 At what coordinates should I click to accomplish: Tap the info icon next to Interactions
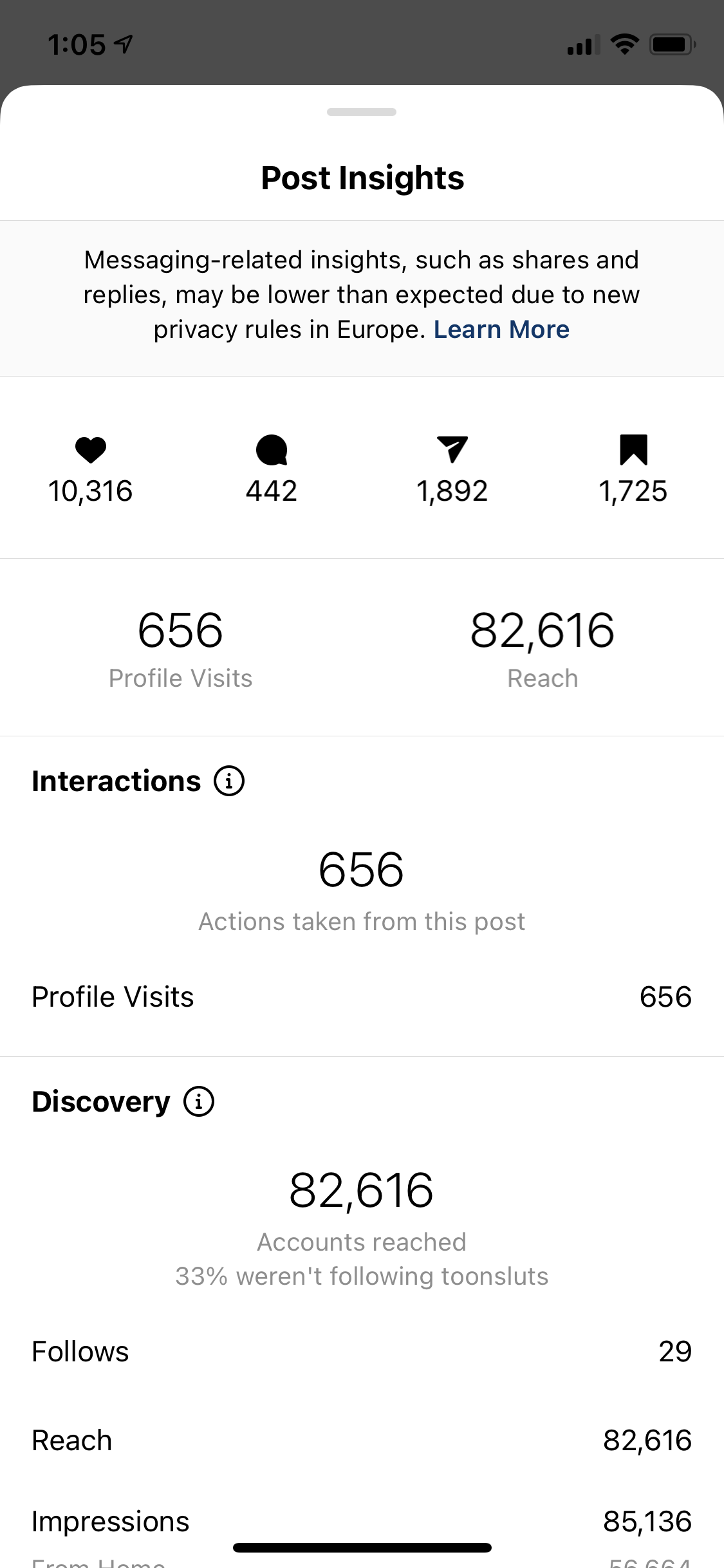click(x=229, y=781)
